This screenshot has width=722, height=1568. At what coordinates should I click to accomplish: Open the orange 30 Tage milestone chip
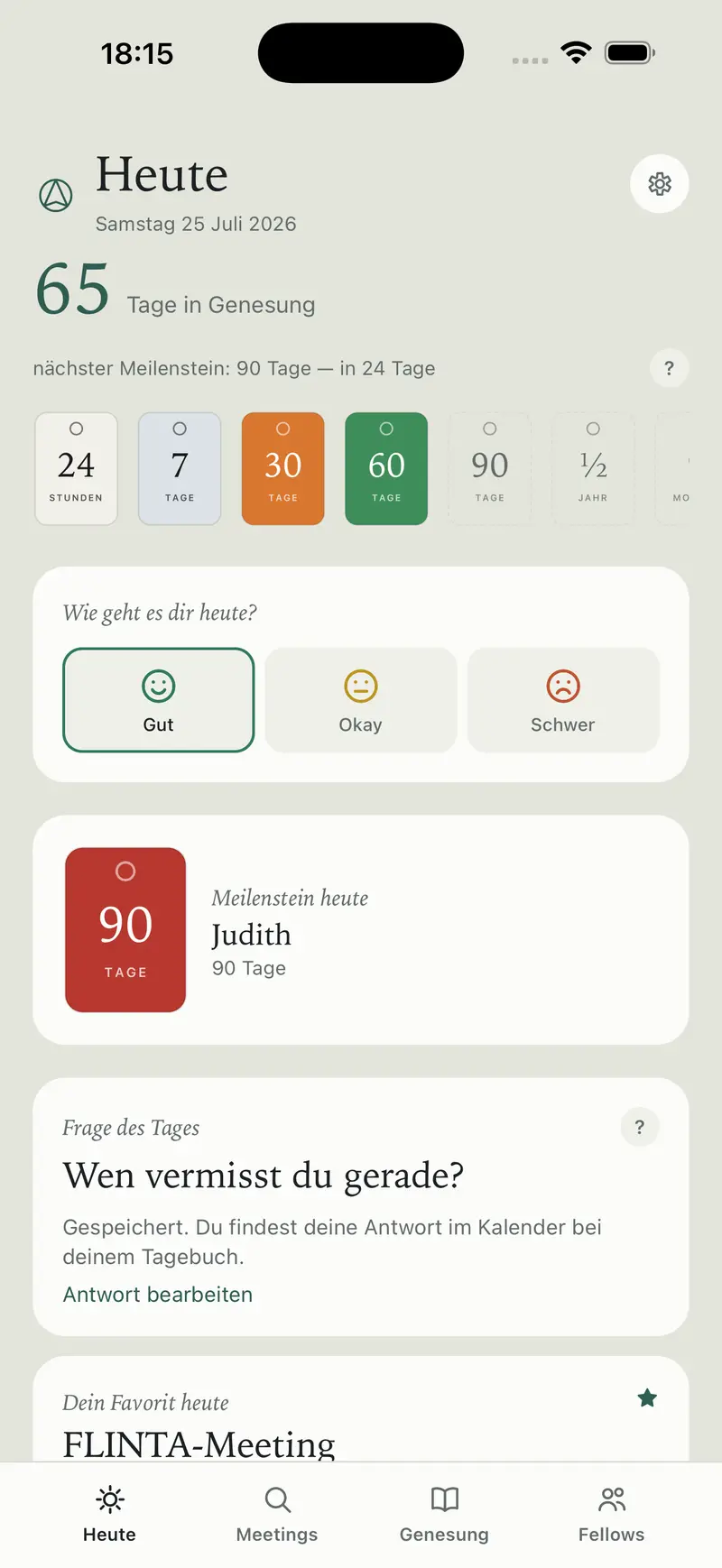coord(282,468)
